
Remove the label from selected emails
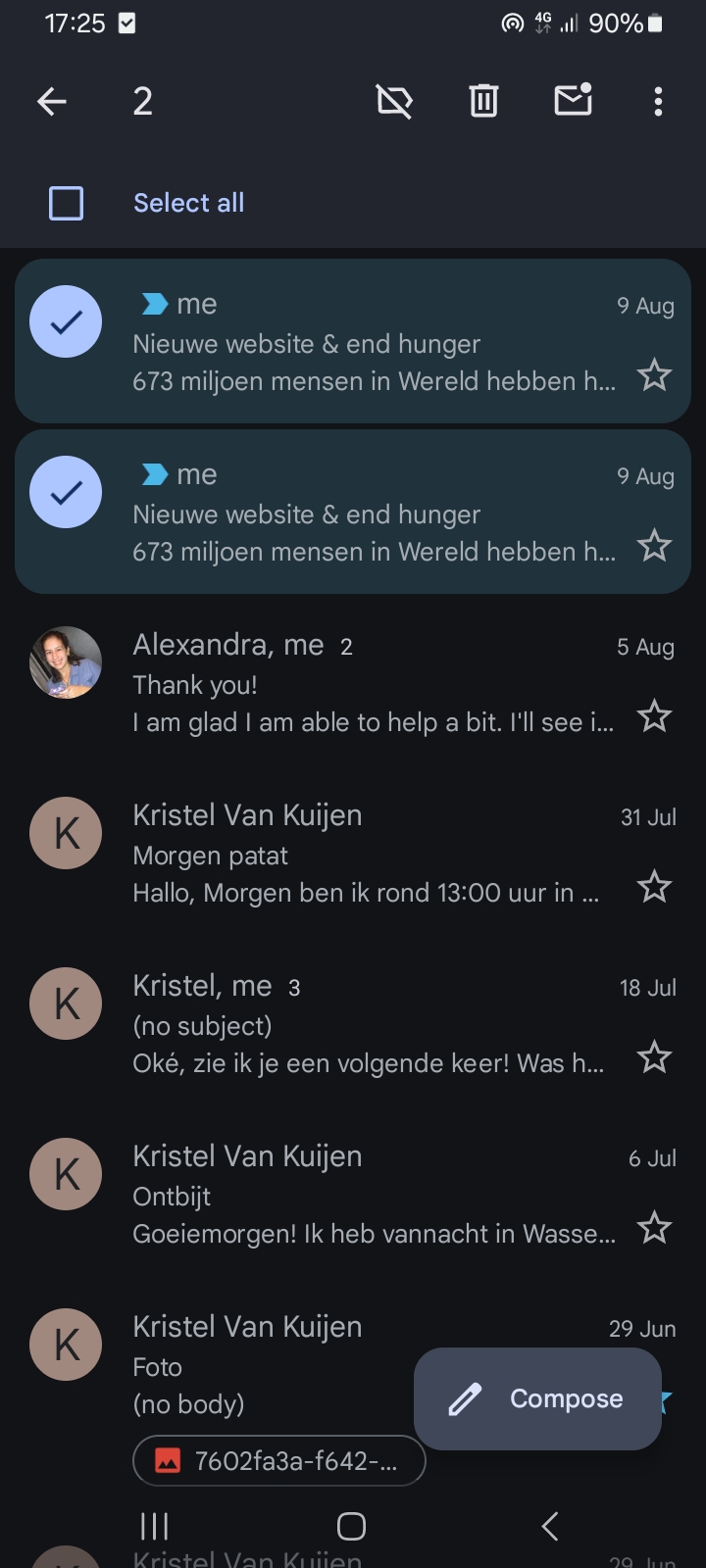394,101
